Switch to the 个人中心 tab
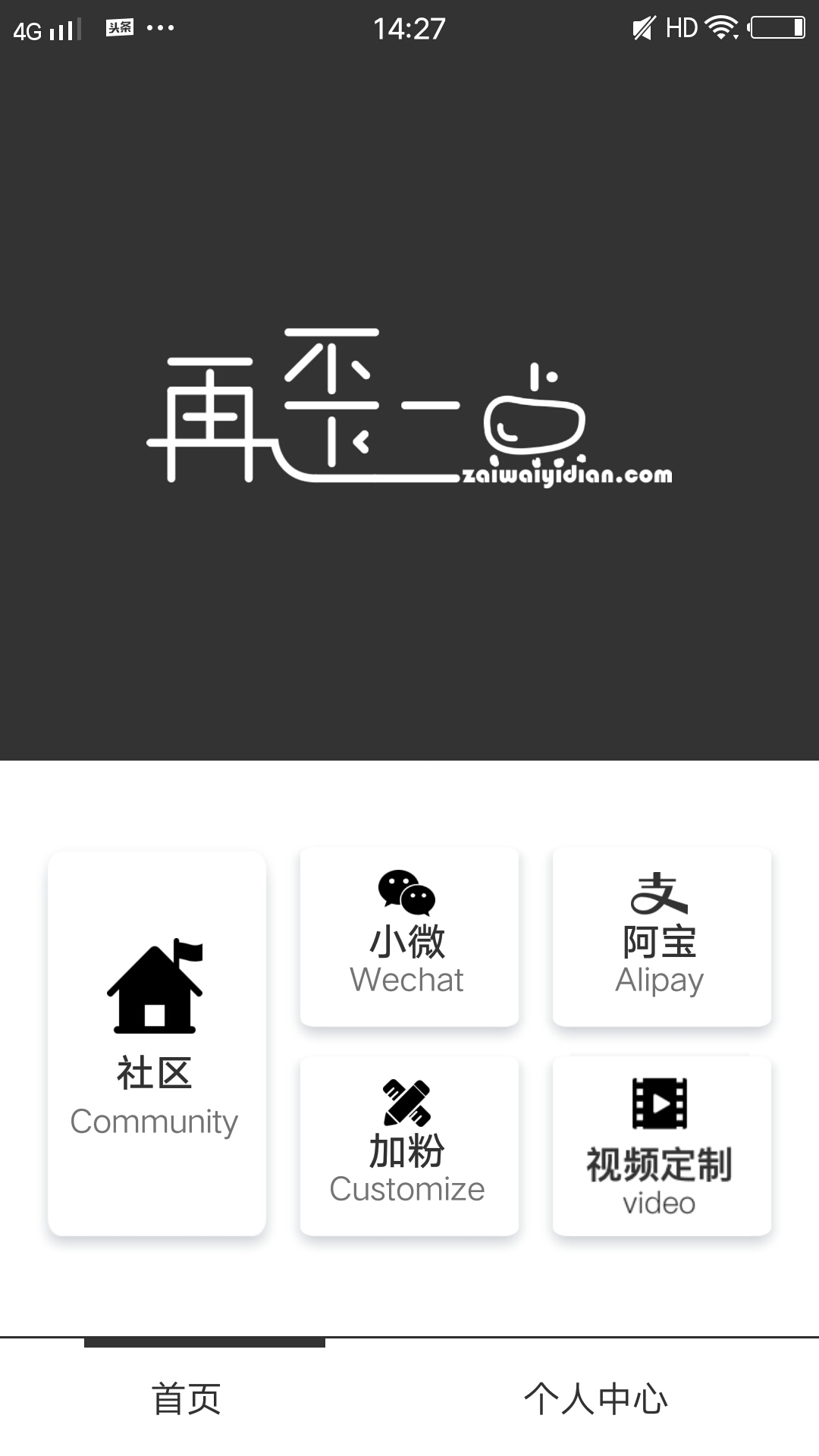Screen dimensions: 819x1456 pos(596,1398)
